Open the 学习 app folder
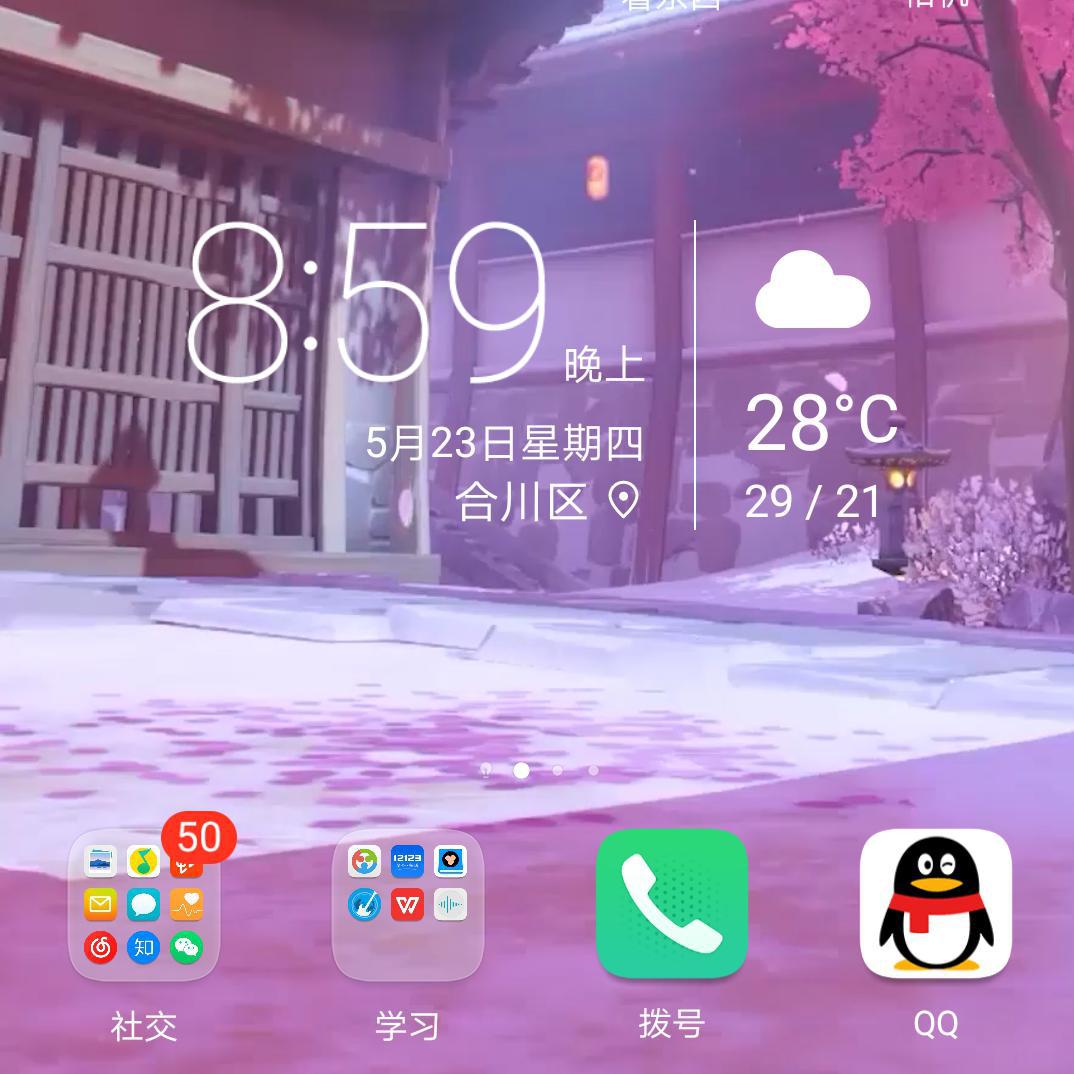This screenshot has height=1074, width=1074. pyautogui.click(x=407, y=905)
